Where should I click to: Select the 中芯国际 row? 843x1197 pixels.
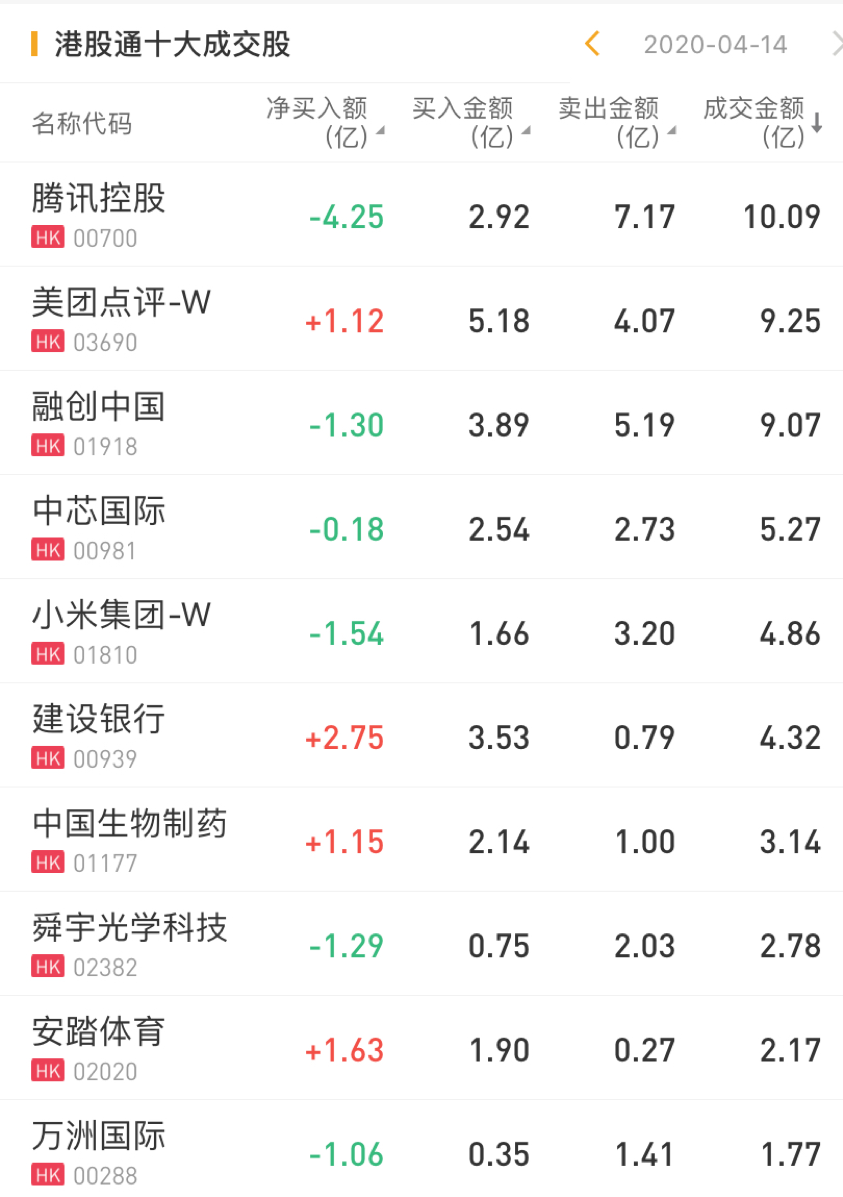99,526
